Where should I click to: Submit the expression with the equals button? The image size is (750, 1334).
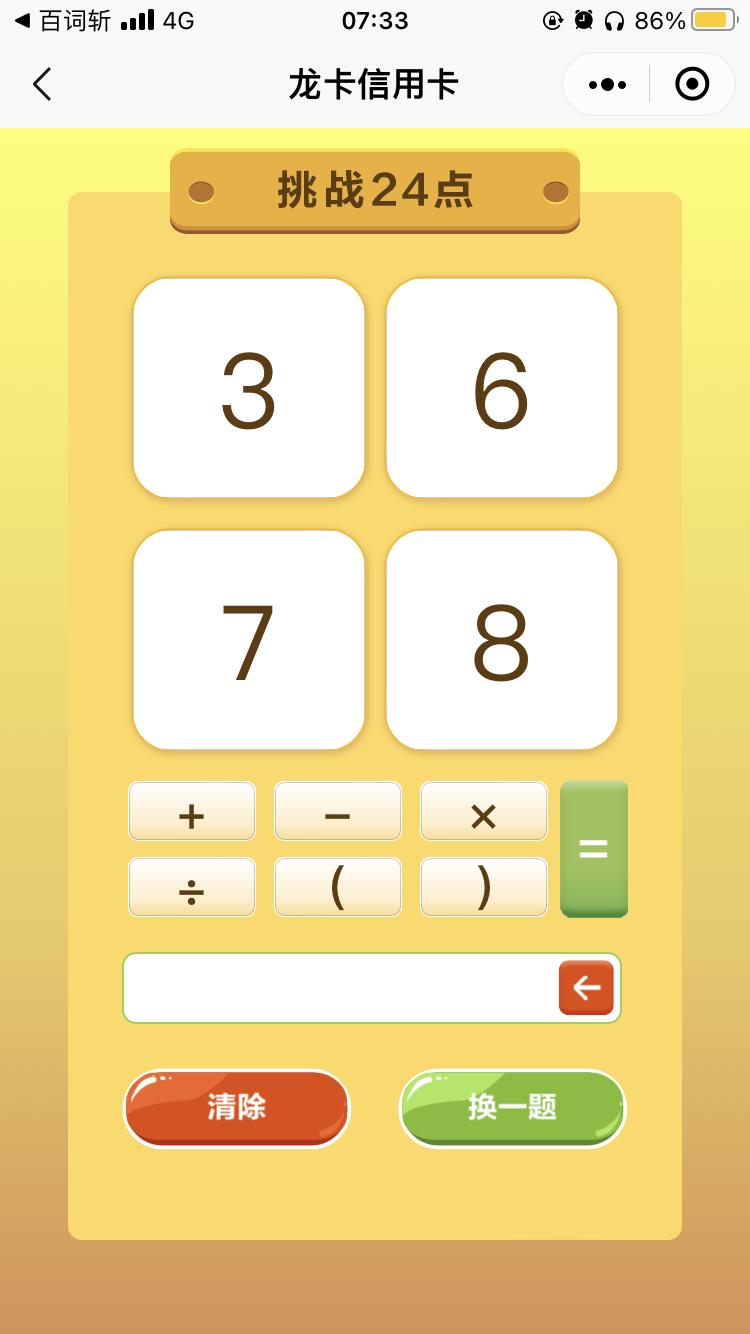(x=594, y=849)
